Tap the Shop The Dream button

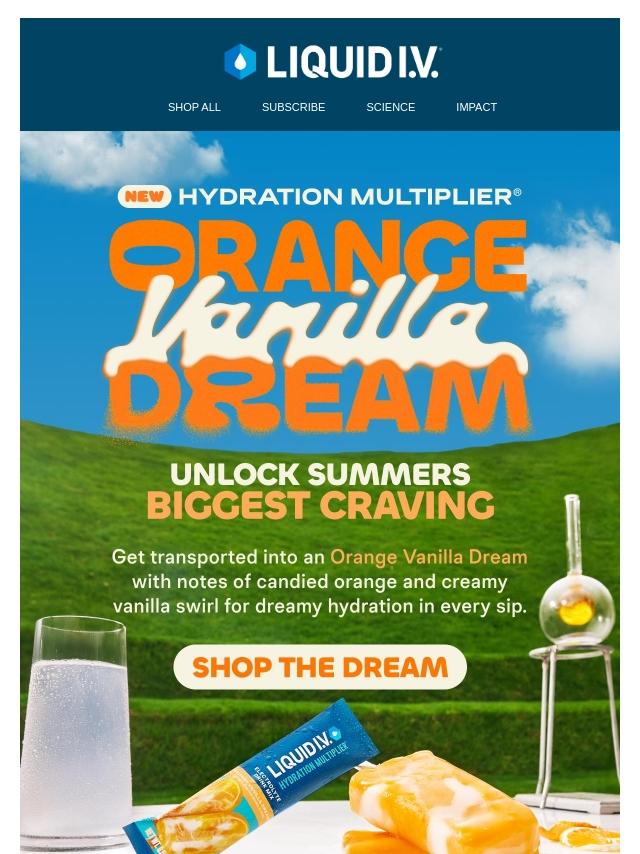[320, 667]
